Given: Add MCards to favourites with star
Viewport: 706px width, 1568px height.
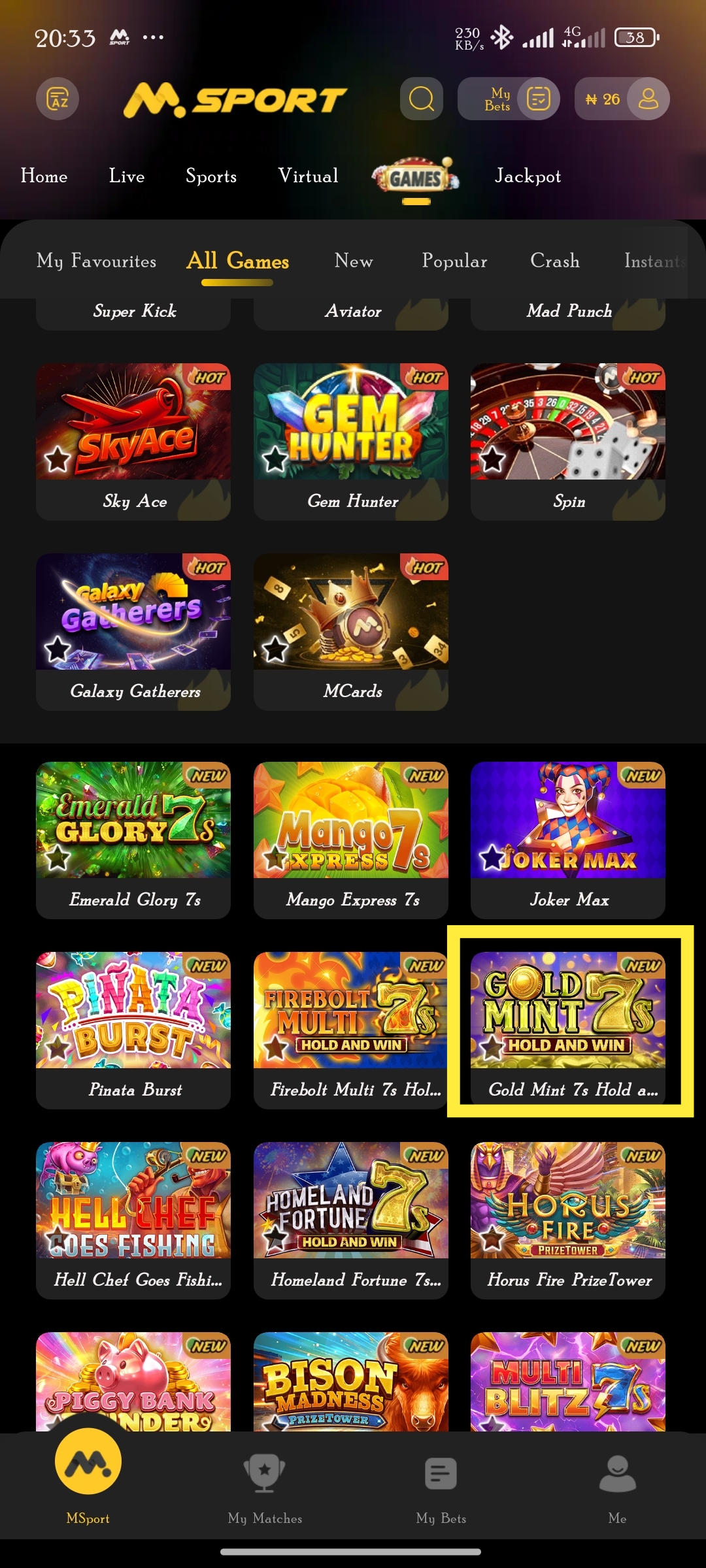Looking at the screenshot, I should pyautogui.click(x=275, y=649).
